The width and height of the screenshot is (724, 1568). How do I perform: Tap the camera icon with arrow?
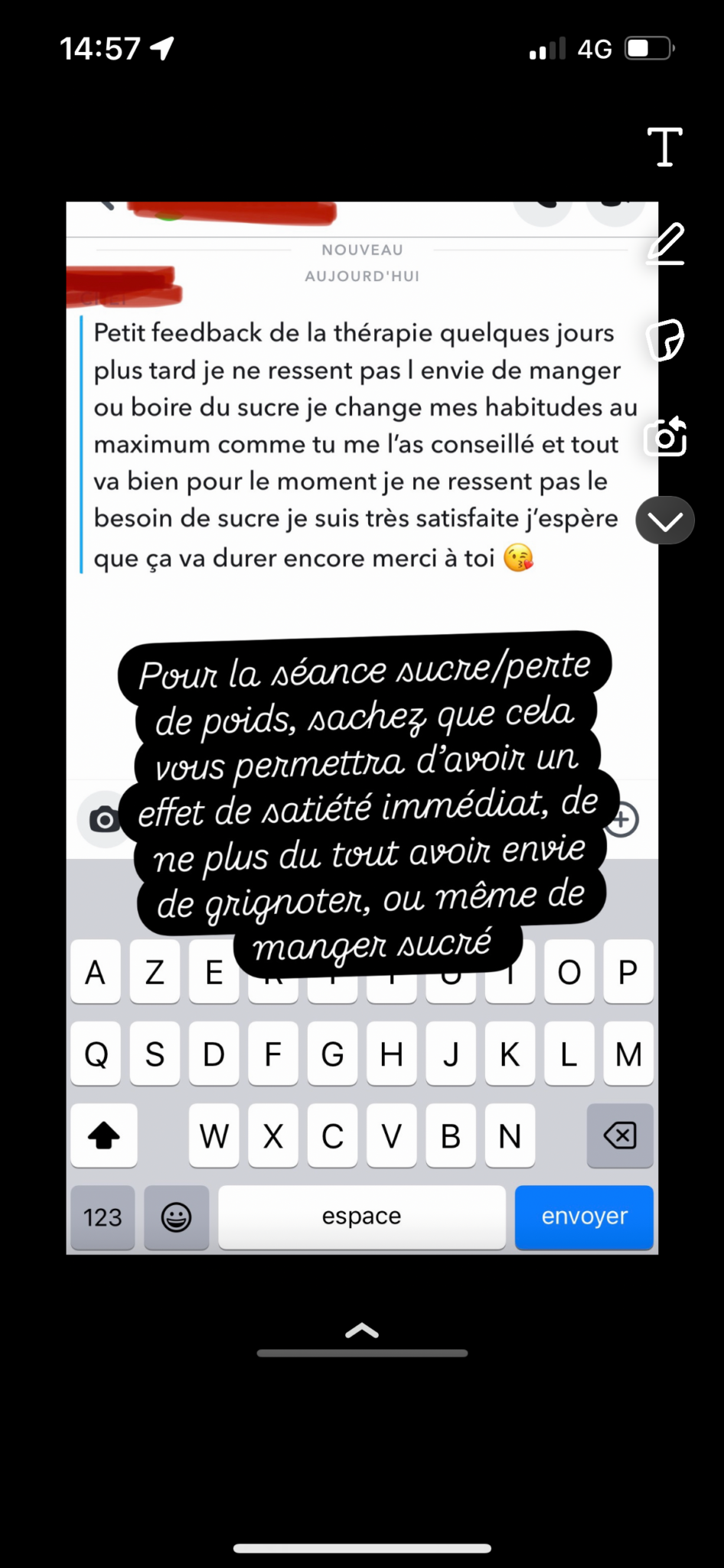(x=664, y=436)
